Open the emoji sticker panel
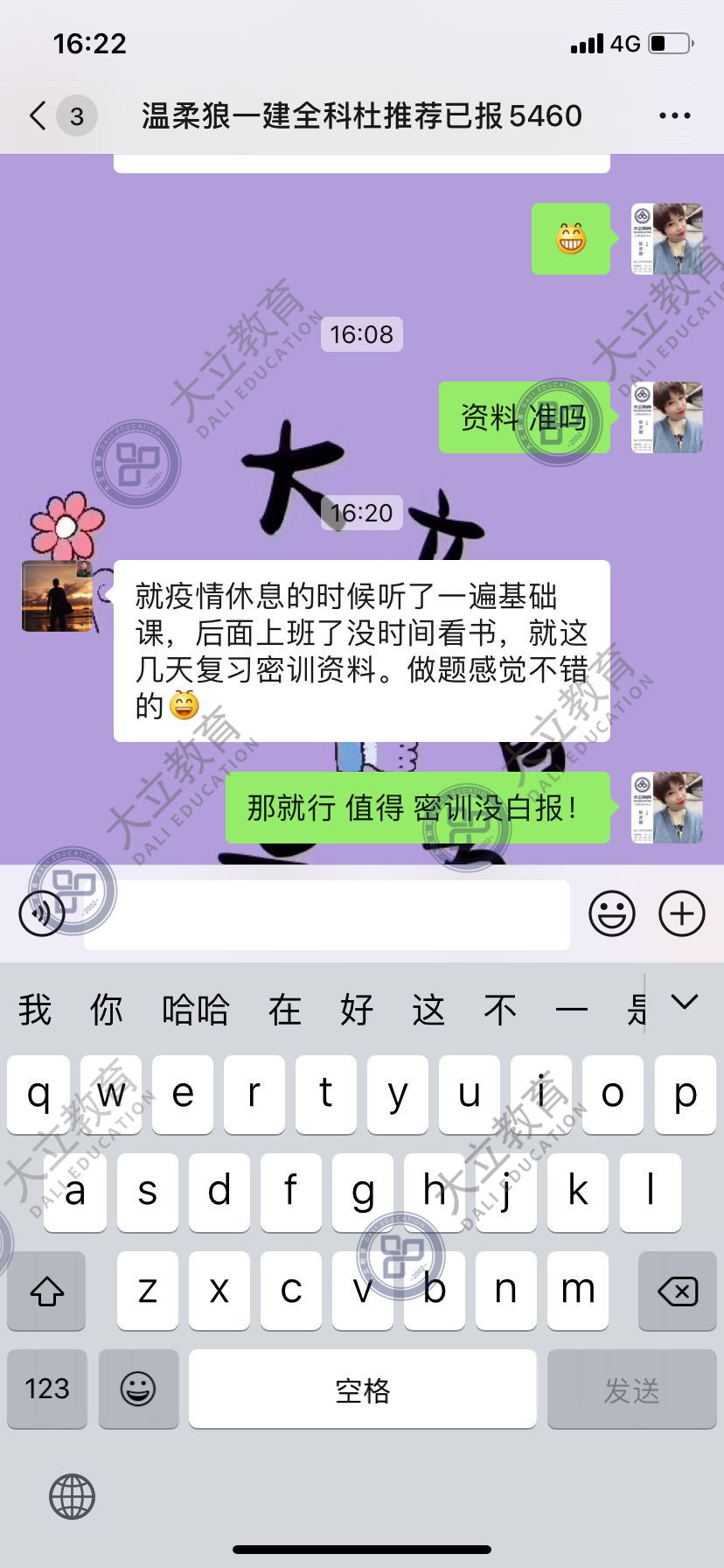Image resolution: width=724 pixels, height=1568 pixels. [x=611, y=914]
